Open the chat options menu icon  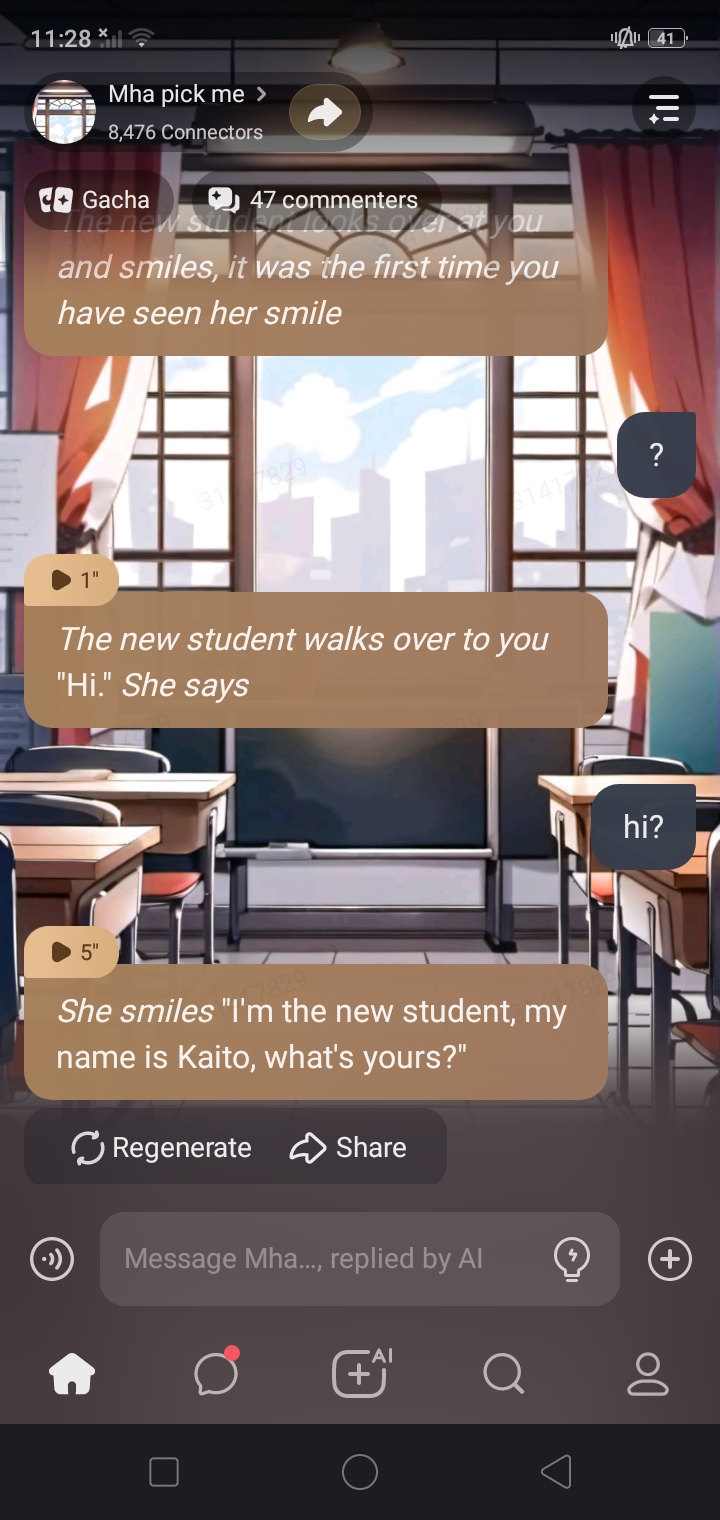click(664, 108)
